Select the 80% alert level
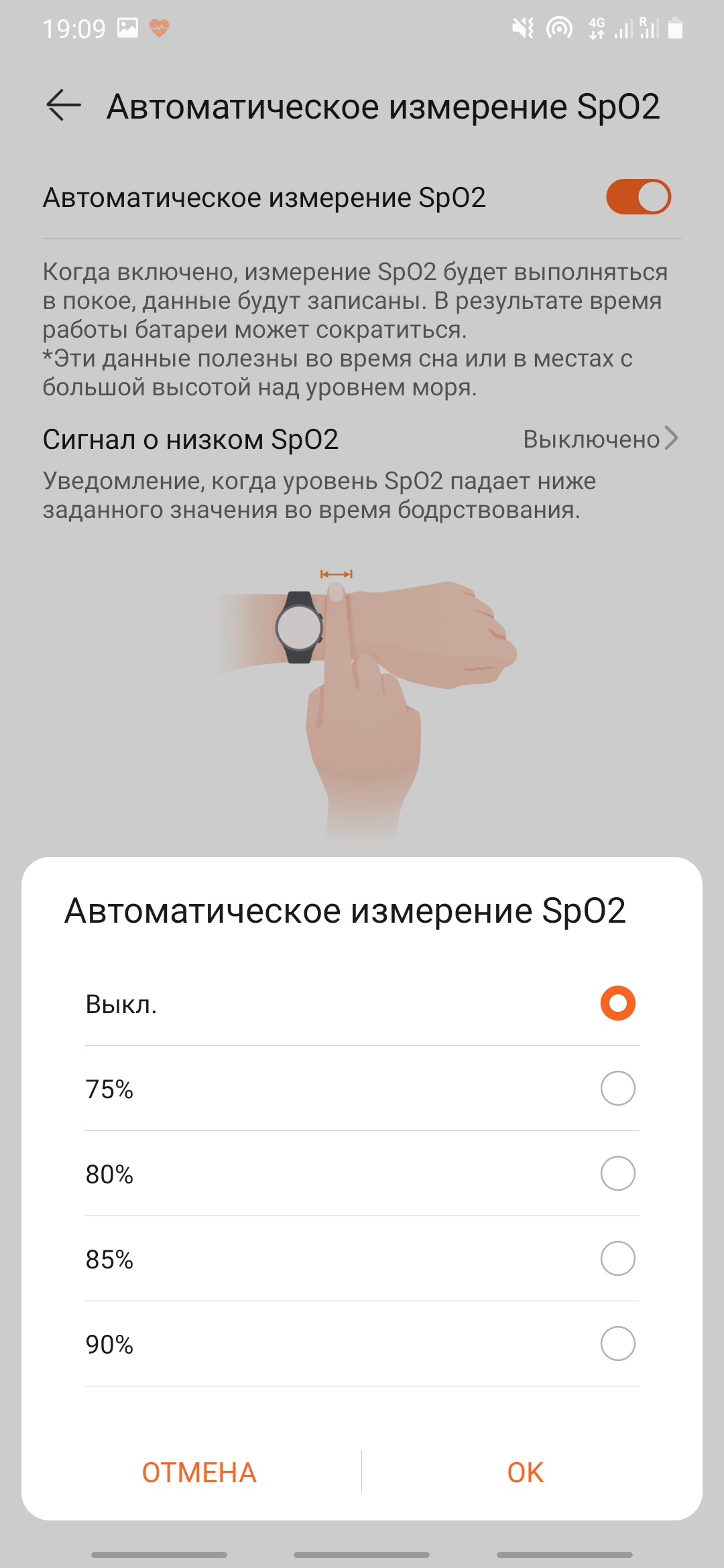This screenshot has height=1568, width=724. (x=617, y=1173)
